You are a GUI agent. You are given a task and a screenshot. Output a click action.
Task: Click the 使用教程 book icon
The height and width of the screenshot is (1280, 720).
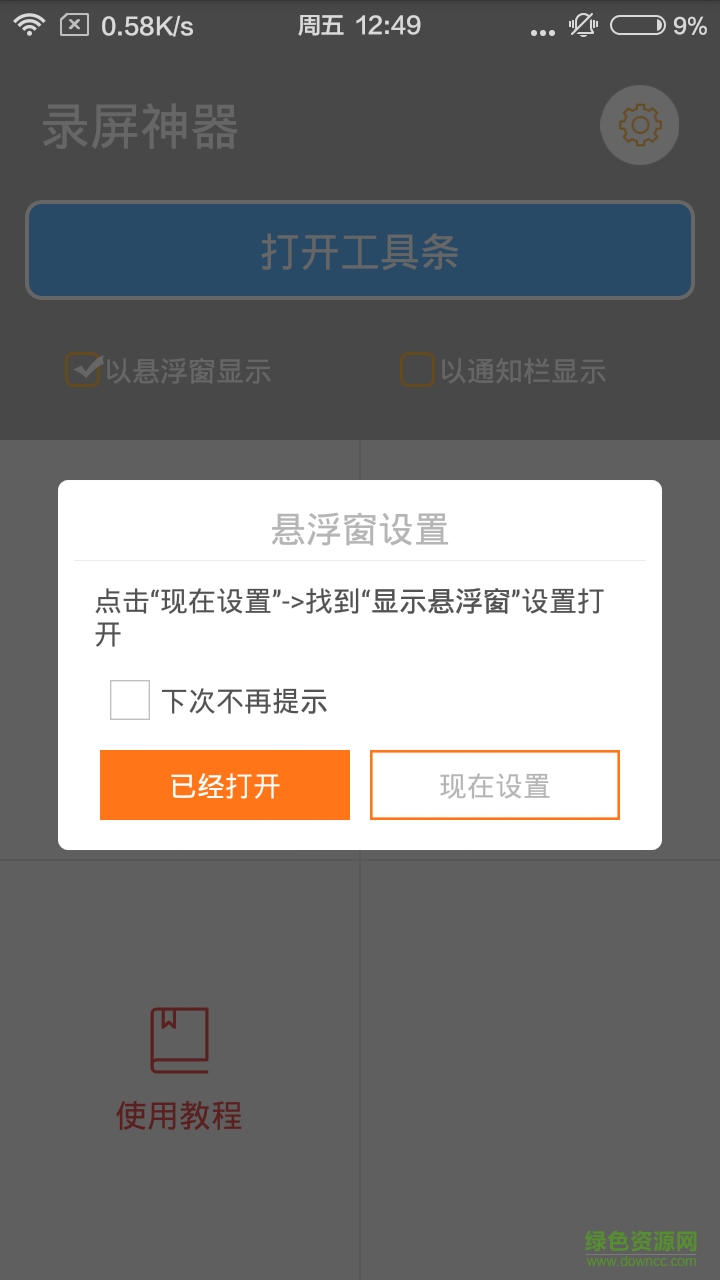point(179,1040)
